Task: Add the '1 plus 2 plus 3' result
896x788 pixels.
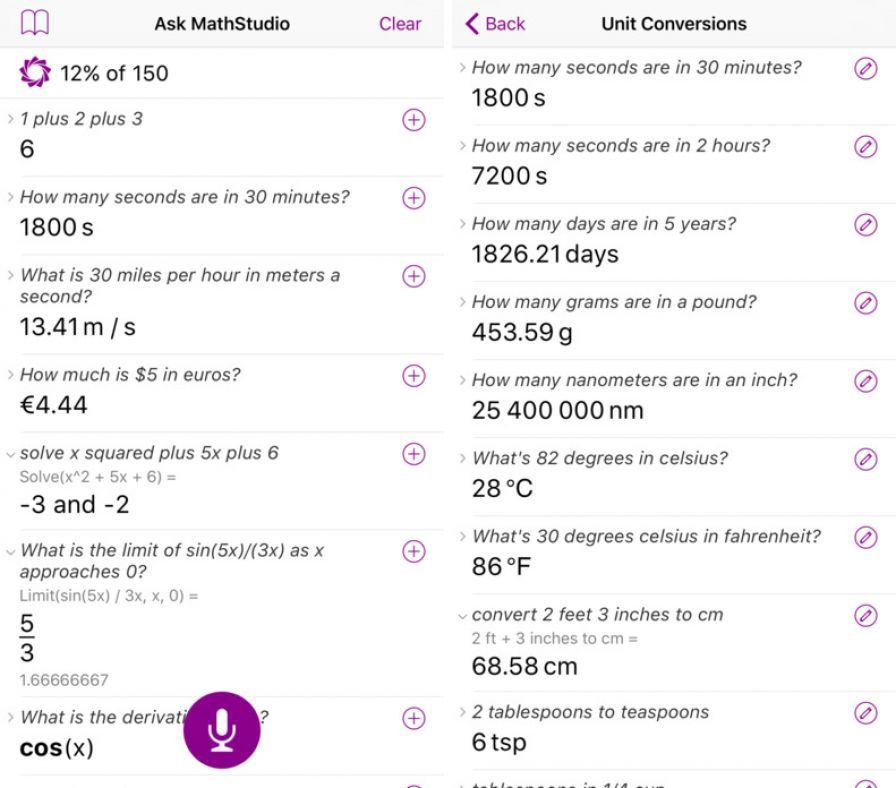Action: [413, 120]
